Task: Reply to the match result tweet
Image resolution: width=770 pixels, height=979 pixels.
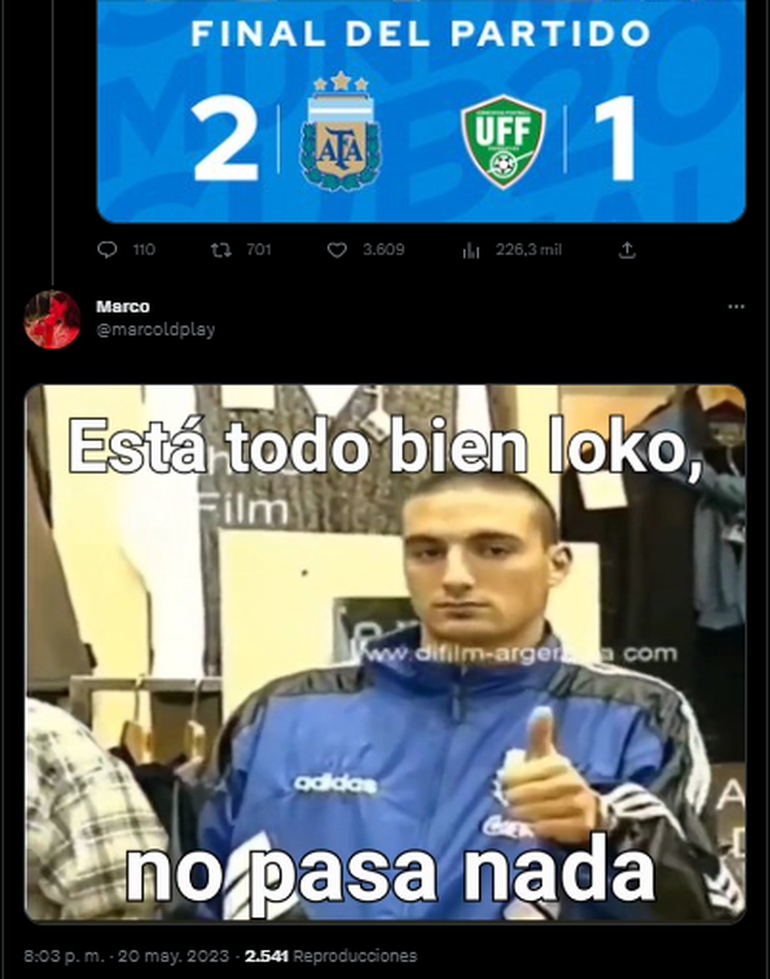Action: 108,250
